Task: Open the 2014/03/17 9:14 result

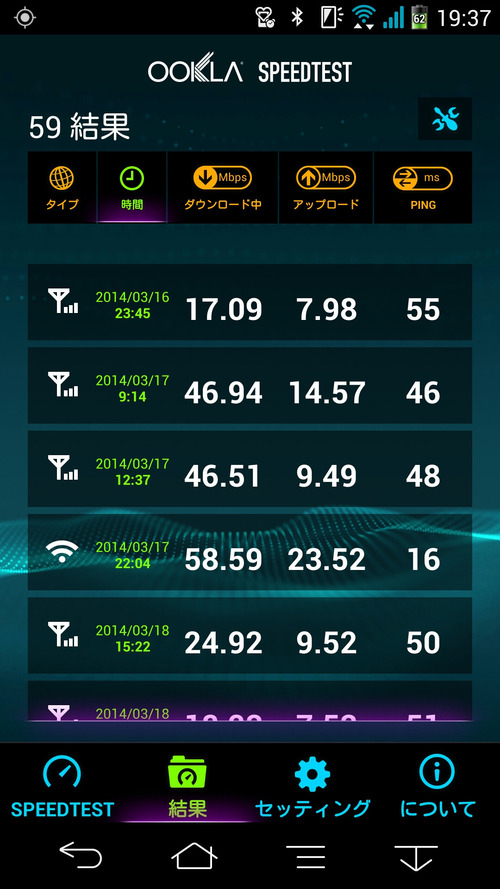Action: pos(250,386)
